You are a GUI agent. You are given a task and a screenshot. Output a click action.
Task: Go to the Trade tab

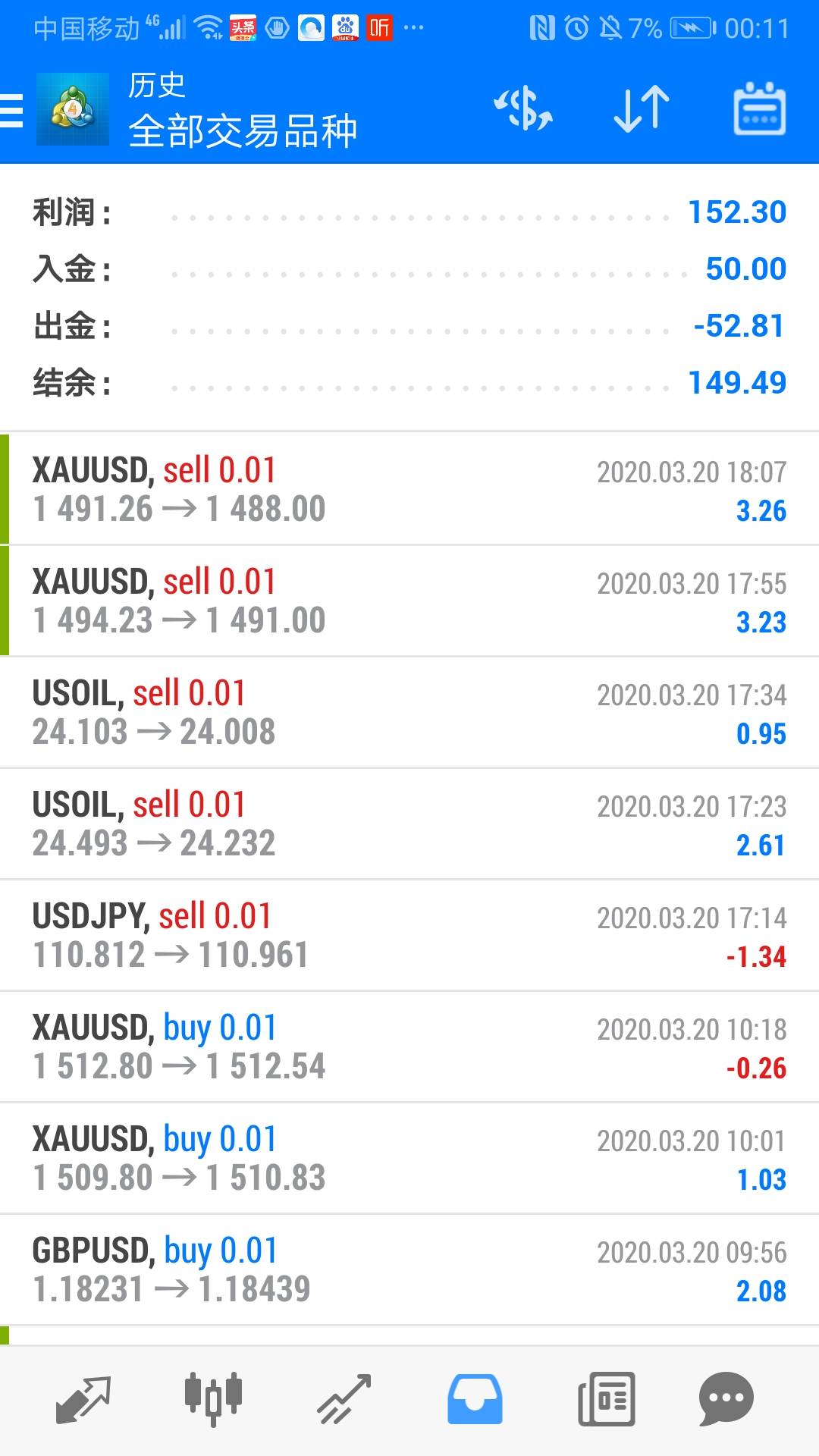tap(344, 1398)
